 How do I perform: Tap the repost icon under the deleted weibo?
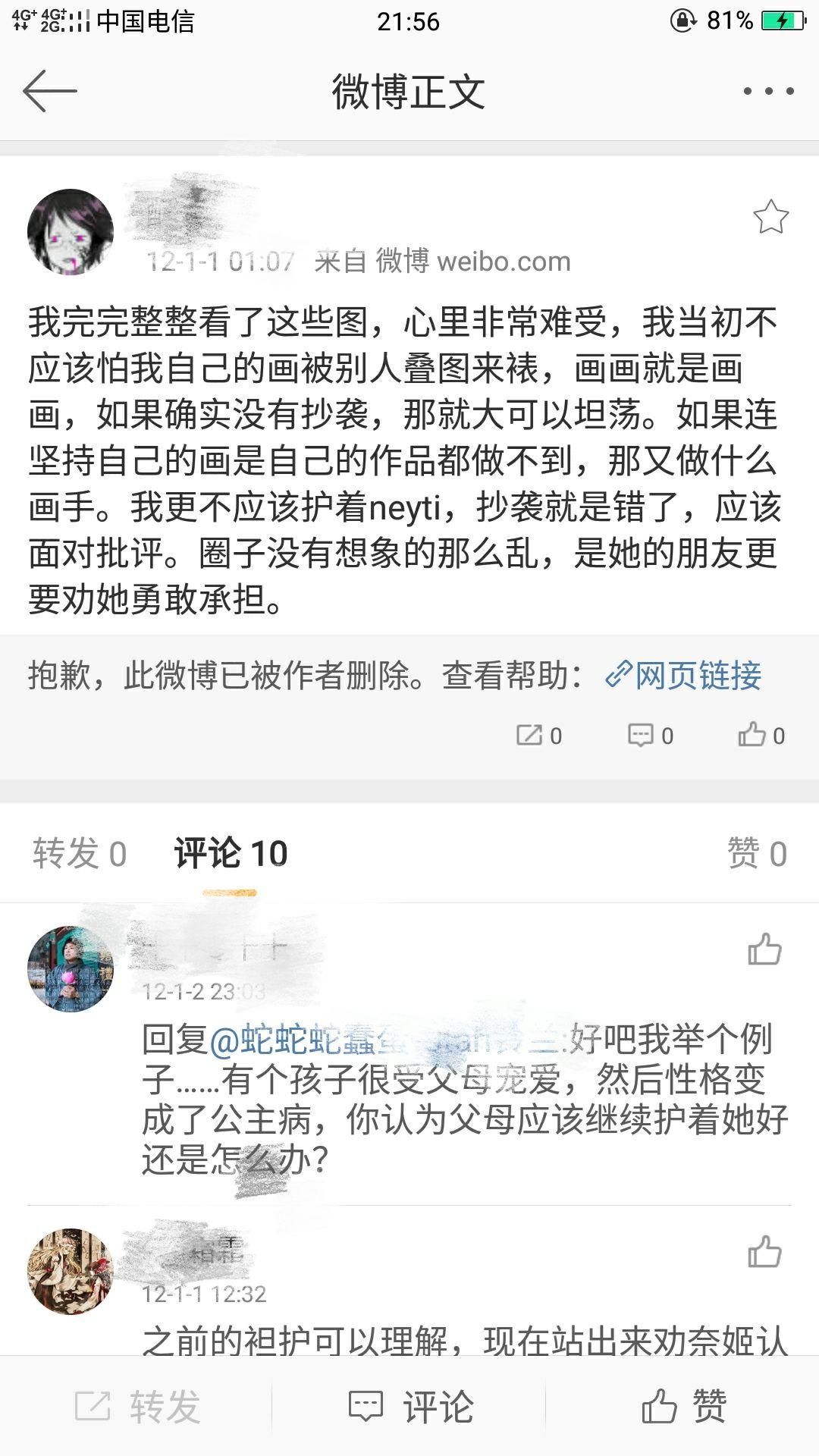click(538, 736)
